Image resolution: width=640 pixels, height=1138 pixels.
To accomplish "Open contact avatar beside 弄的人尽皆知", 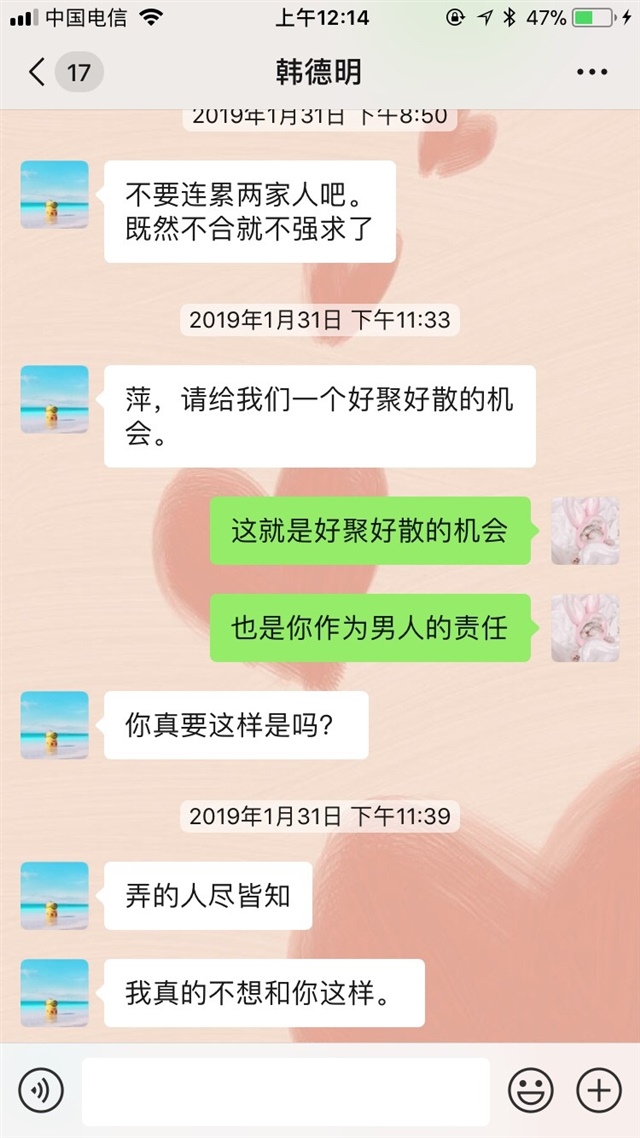I will pos(55,895).
